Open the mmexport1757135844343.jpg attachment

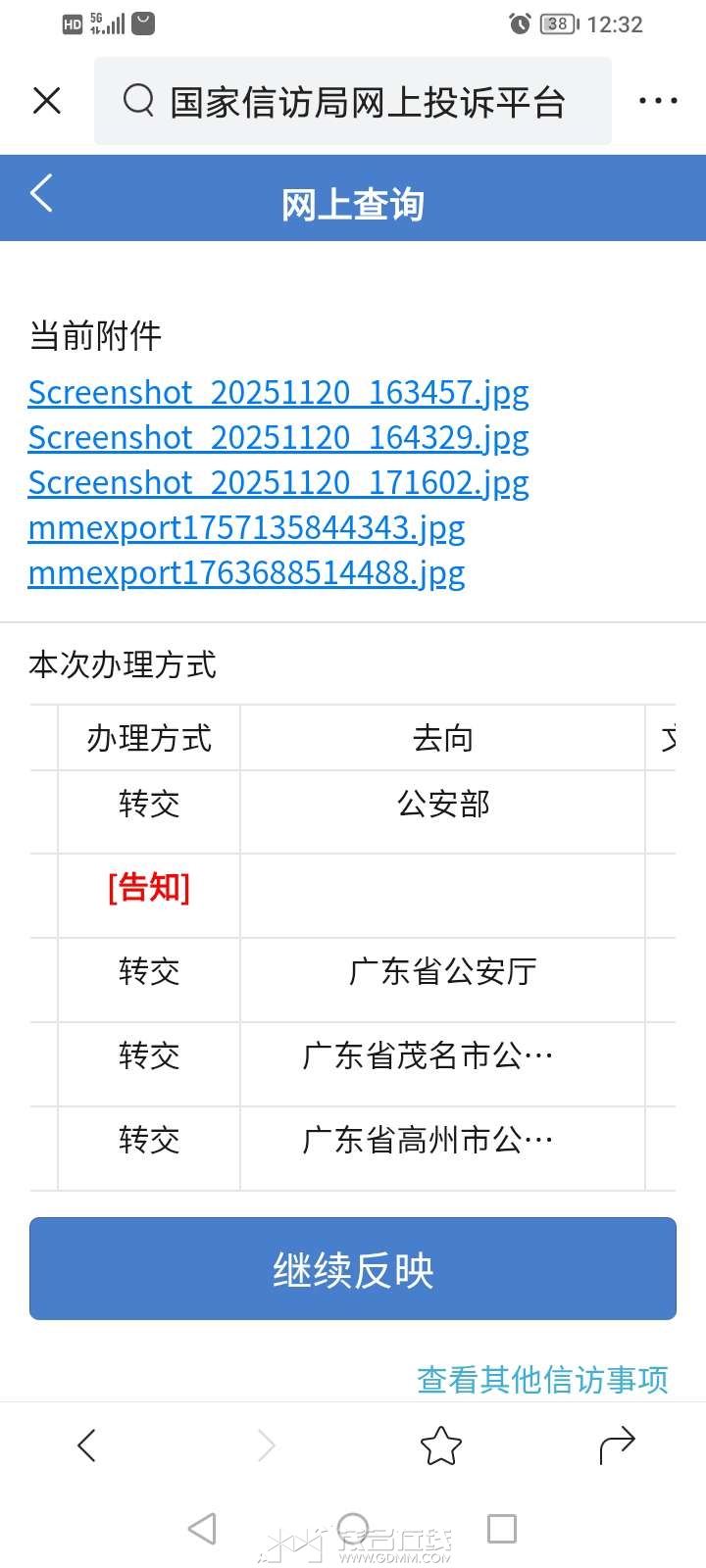(x=246, y=528)
